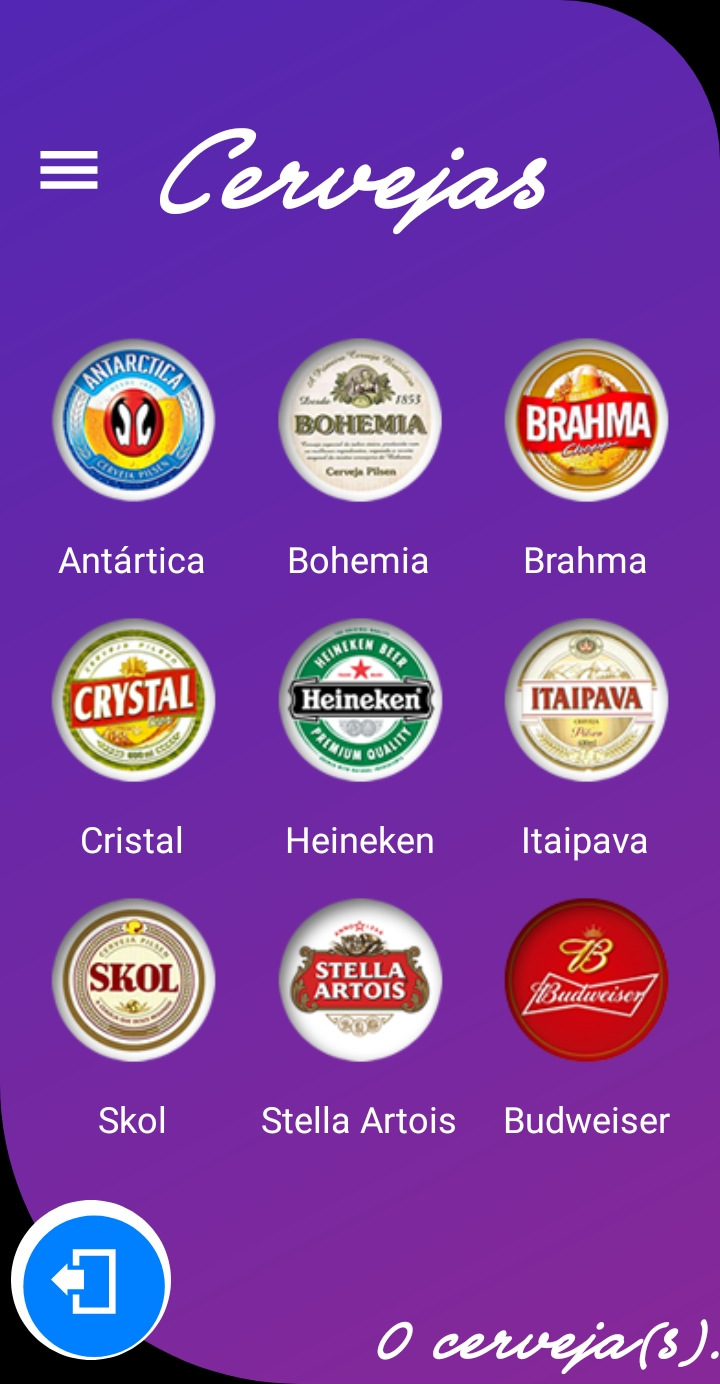This screenshot has width=720, height=1384.
Task: Pick the Cristal beer
Action: coord(133,700)
